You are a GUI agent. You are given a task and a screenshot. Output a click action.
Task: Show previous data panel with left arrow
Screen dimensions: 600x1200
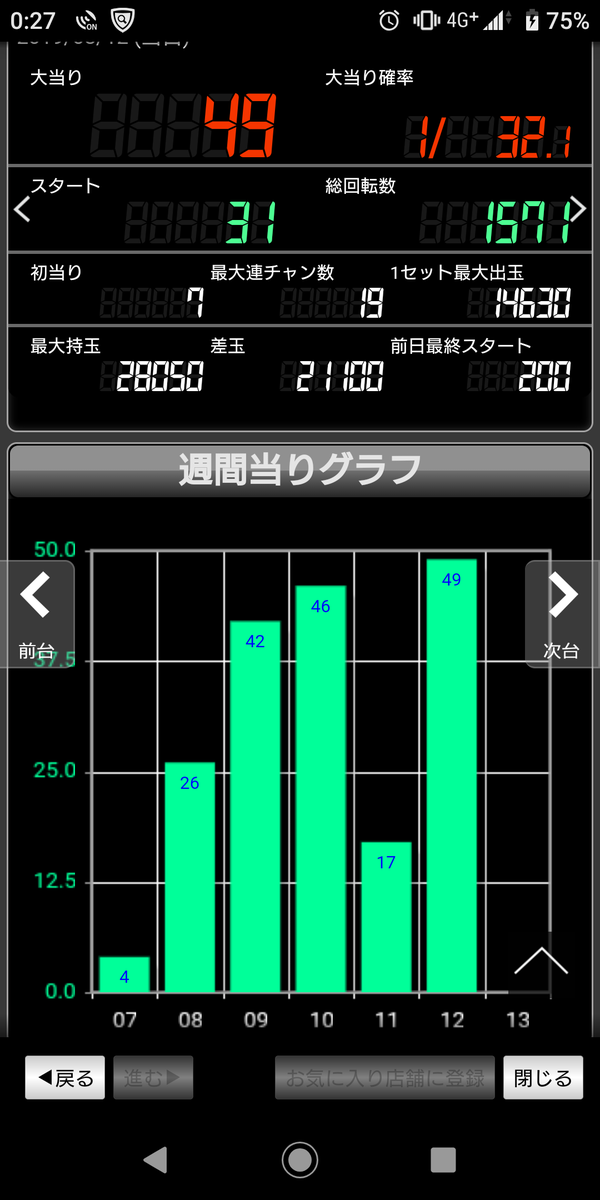click(x=22, y=209)
